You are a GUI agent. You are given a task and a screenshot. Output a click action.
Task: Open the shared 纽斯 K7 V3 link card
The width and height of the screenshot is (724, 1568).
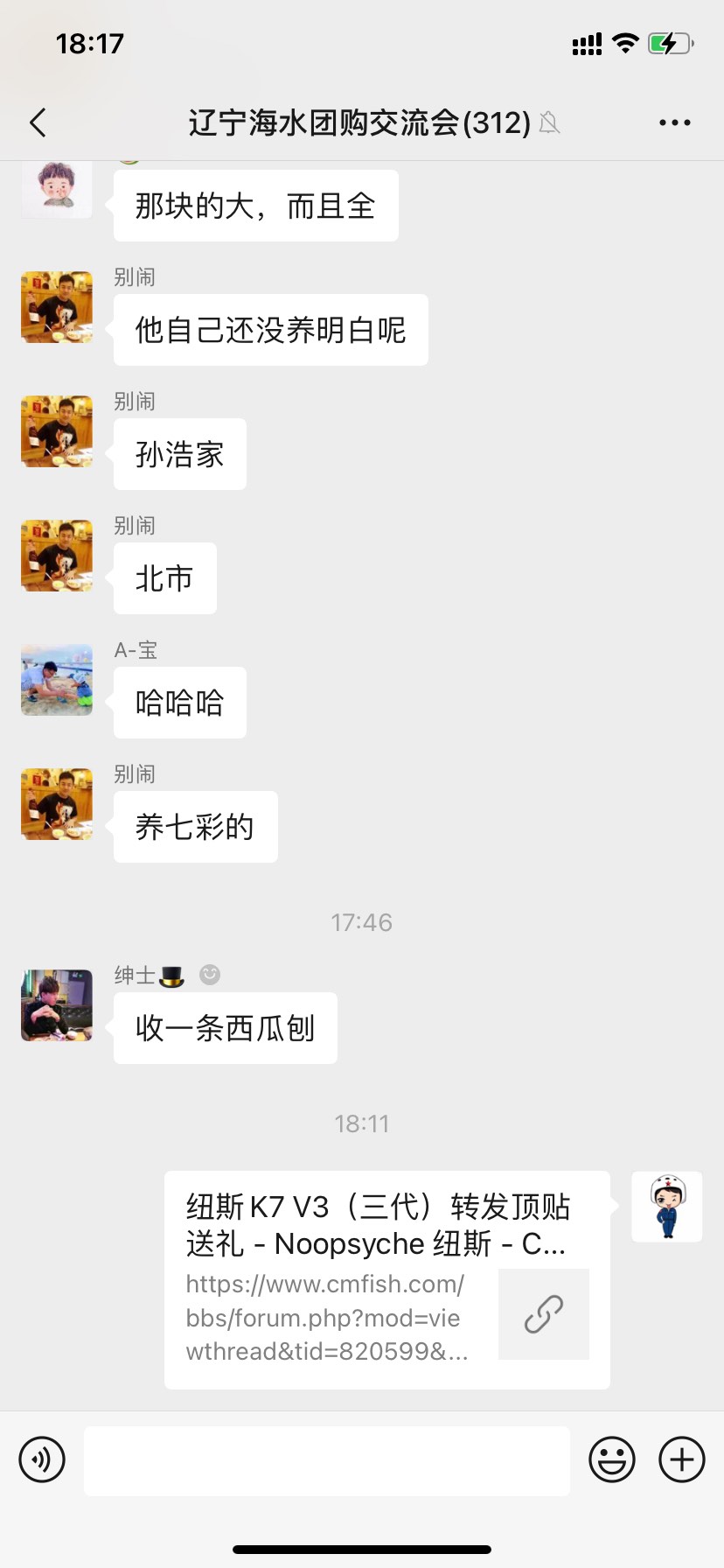pyautogui.click(x=386, y=1279)
